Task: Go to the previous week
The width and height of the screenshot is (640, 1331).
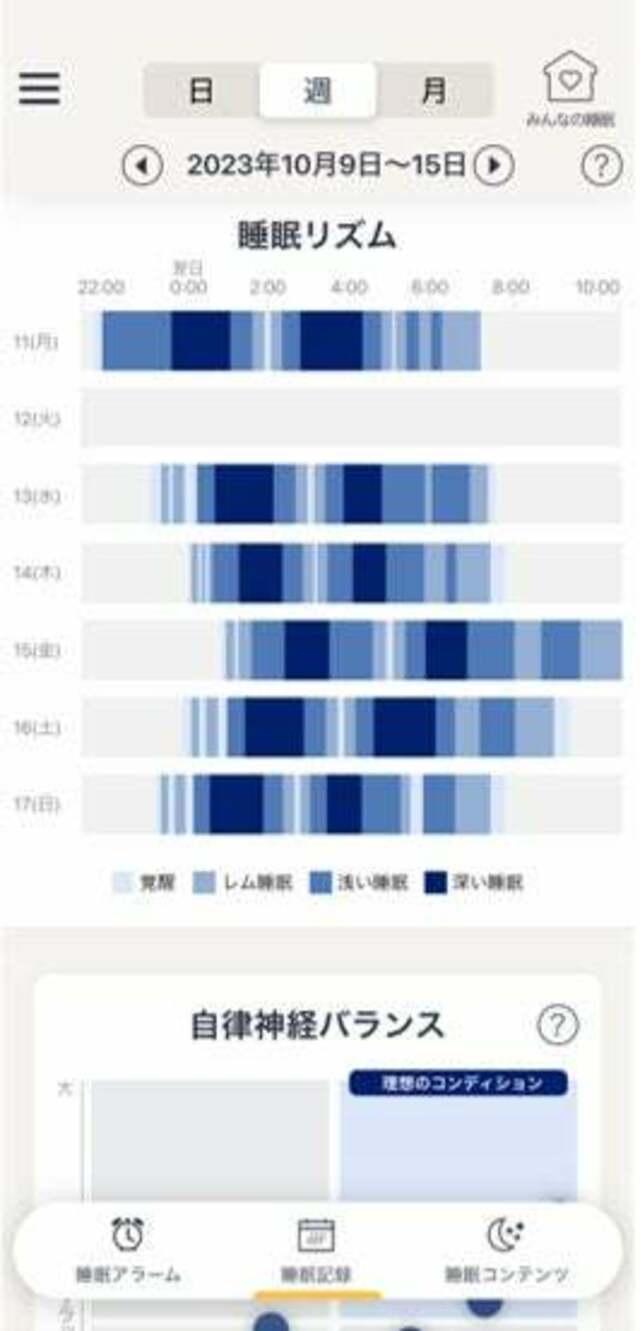Action: pos(142,165)
